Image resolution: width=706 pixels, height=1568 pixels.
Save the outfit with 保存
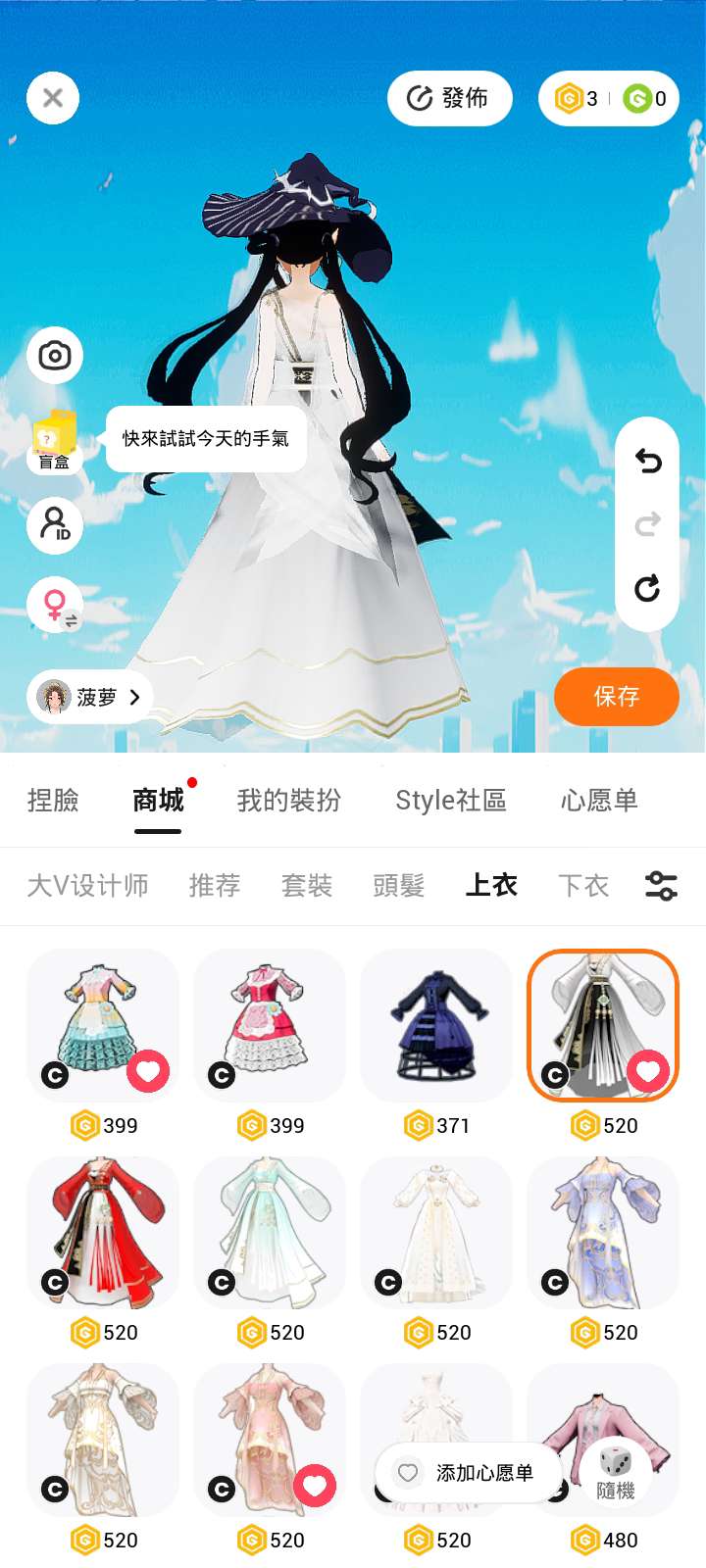pos(616,697)
